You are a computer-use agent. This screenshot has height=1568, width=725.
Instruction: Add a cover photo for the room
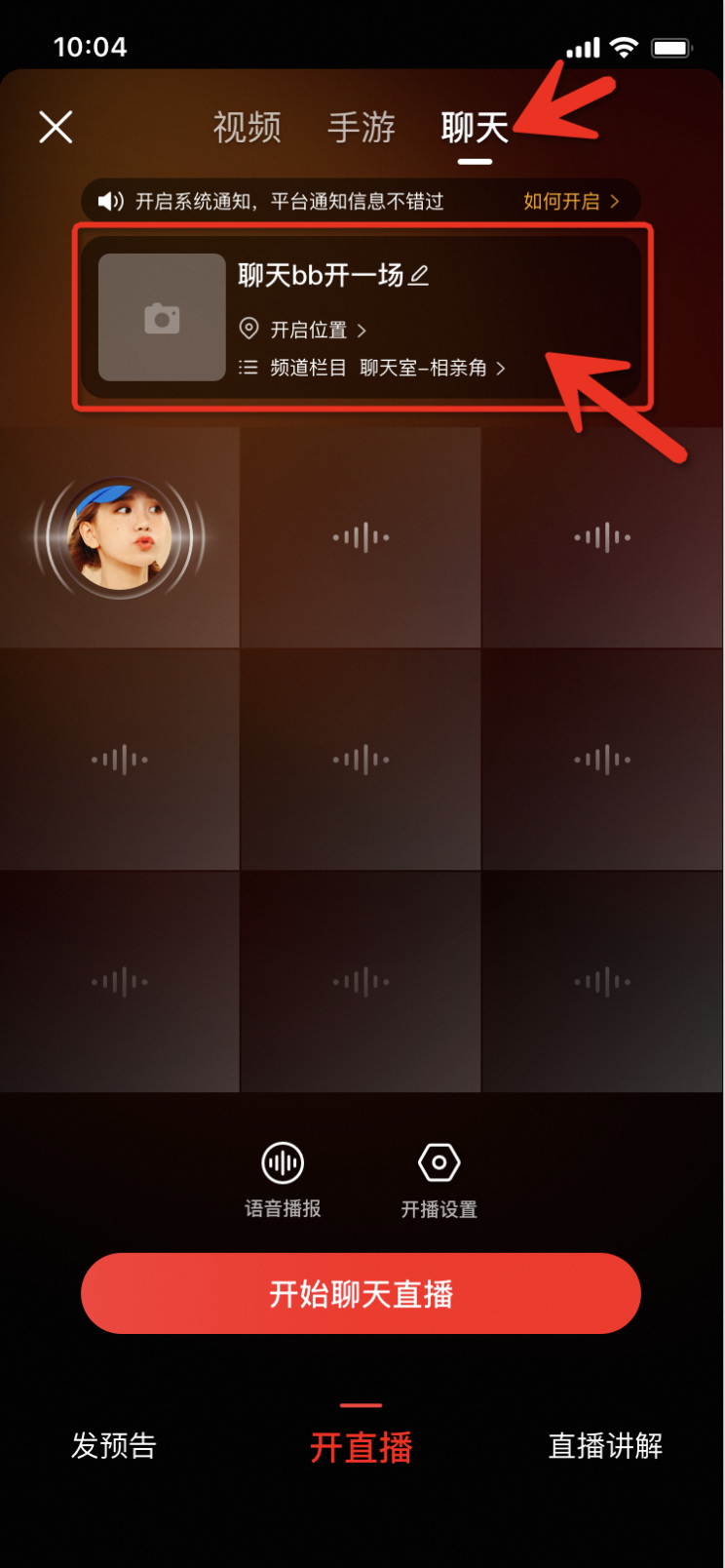(162, 317)
